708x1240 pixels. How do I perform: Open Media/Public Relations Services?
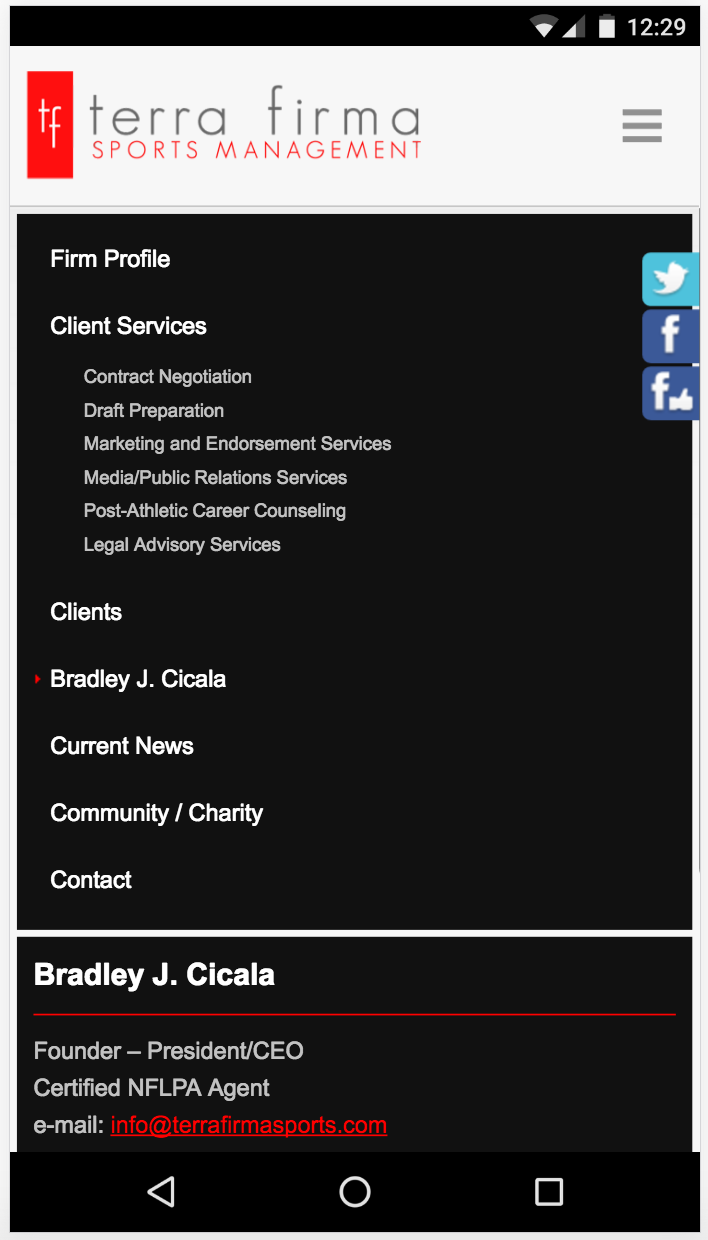coord(215,478)
